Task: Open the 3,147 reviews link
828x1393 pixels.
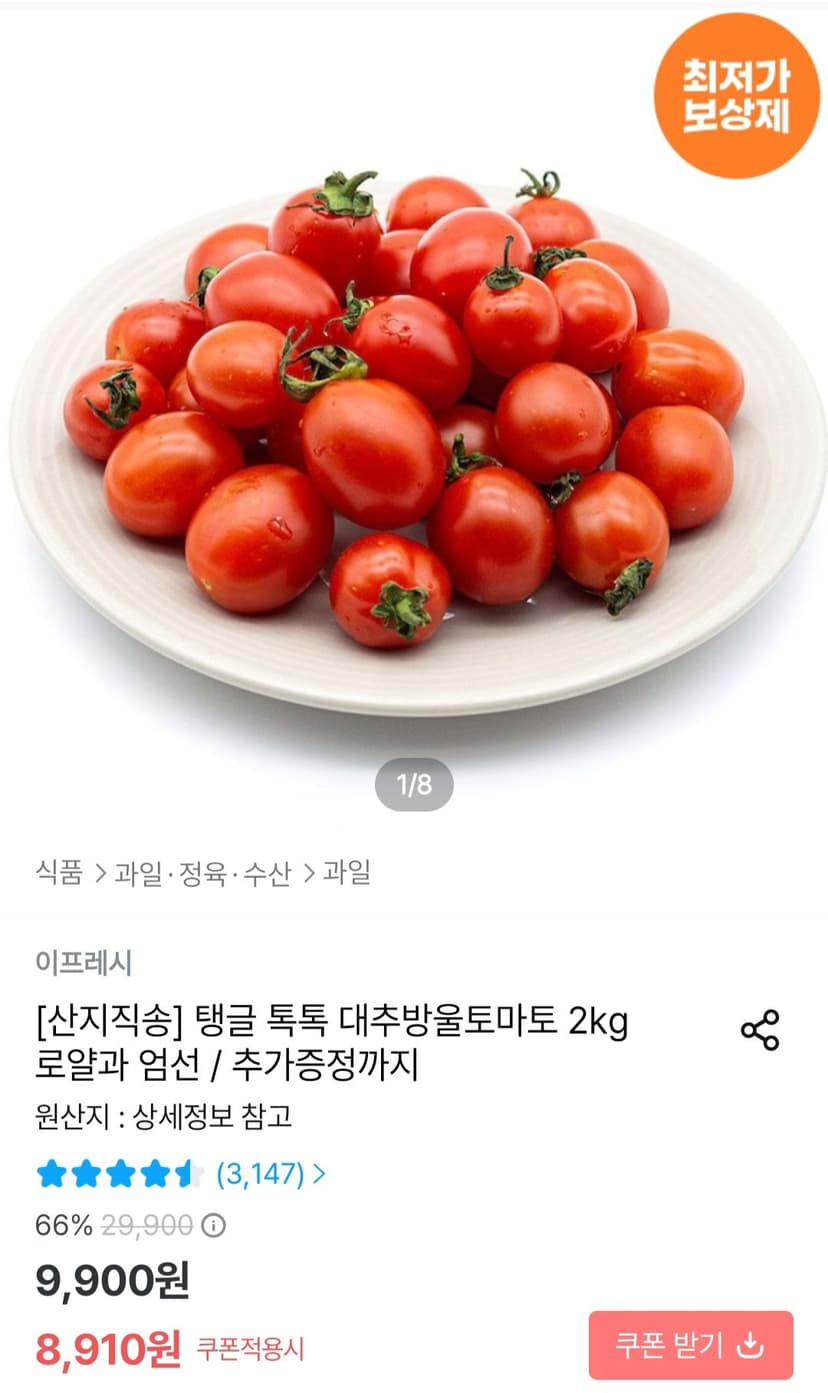Action: tap(271, 1174)
